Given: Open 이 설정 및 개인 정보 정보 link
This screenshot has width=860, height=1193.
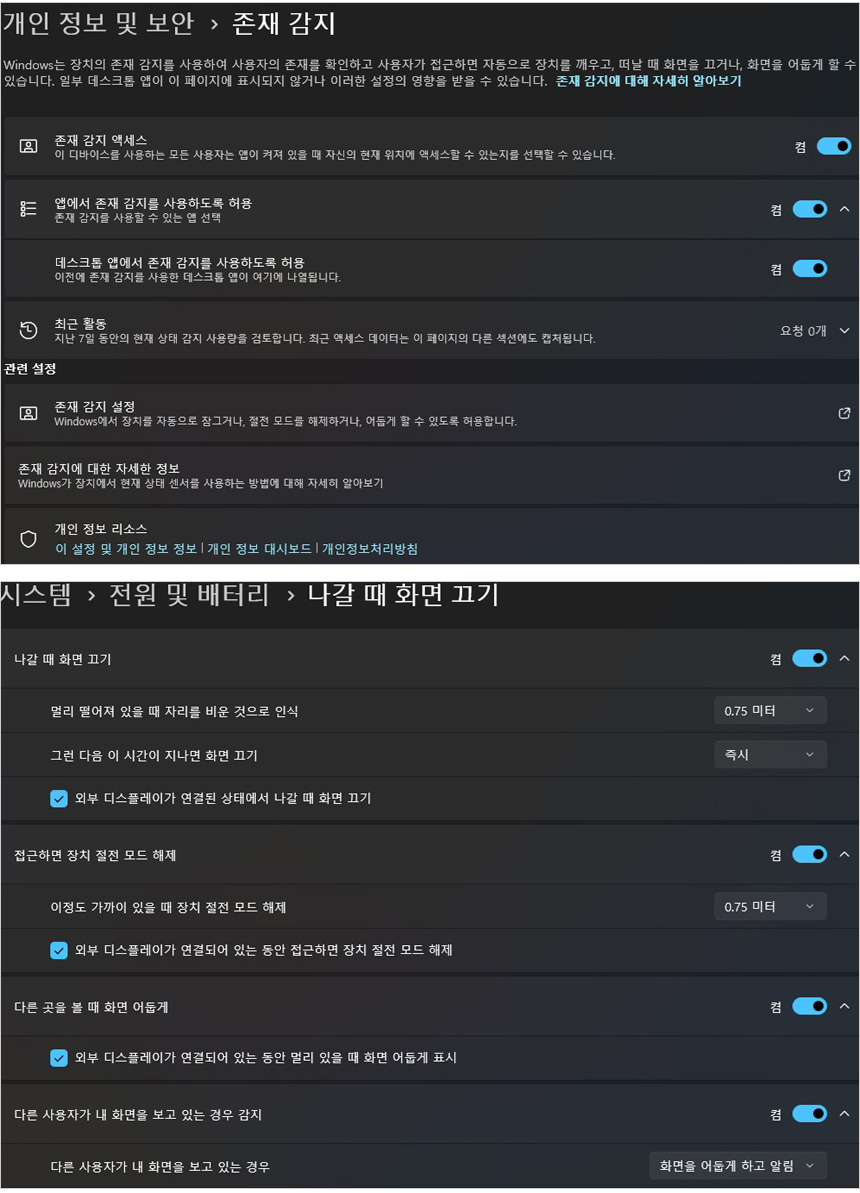Looking at the screenshot, I should [x=126, y=549].
